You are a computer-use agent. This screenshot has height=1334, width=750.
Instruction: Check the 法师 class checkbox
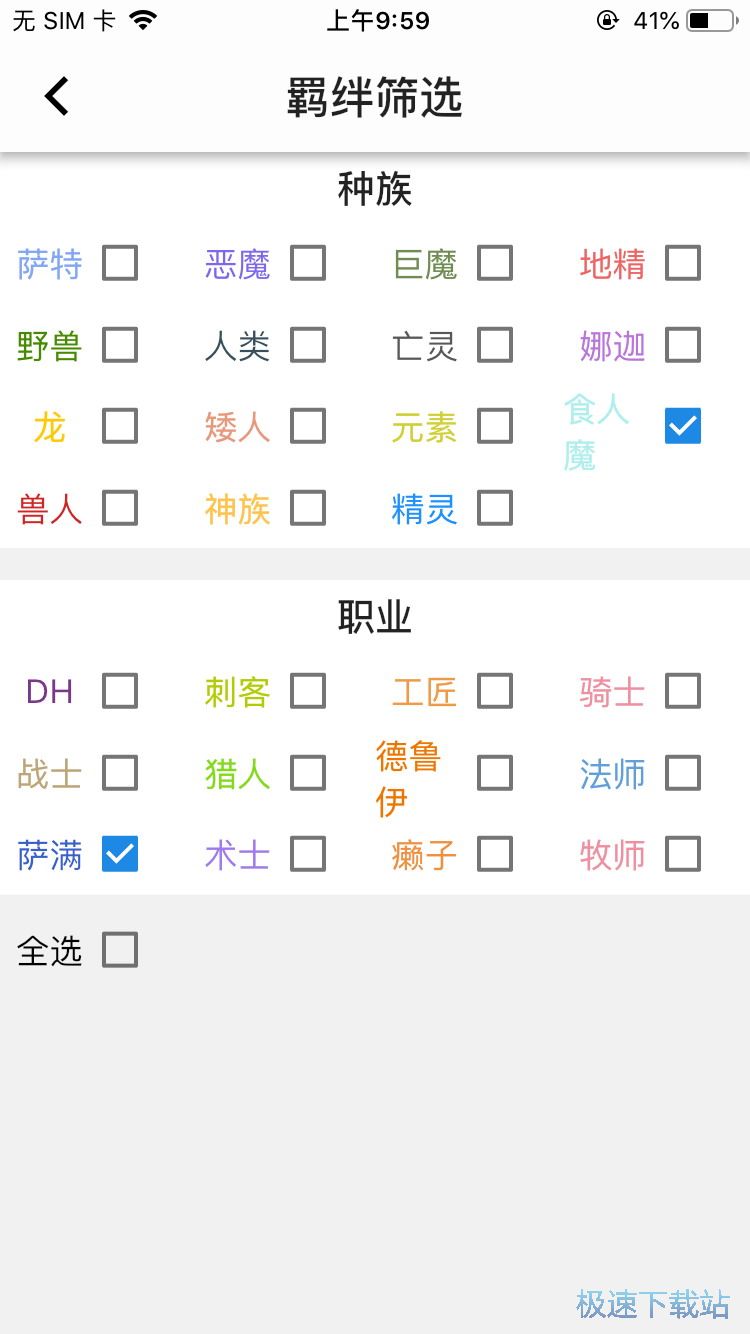click(682, 772)
